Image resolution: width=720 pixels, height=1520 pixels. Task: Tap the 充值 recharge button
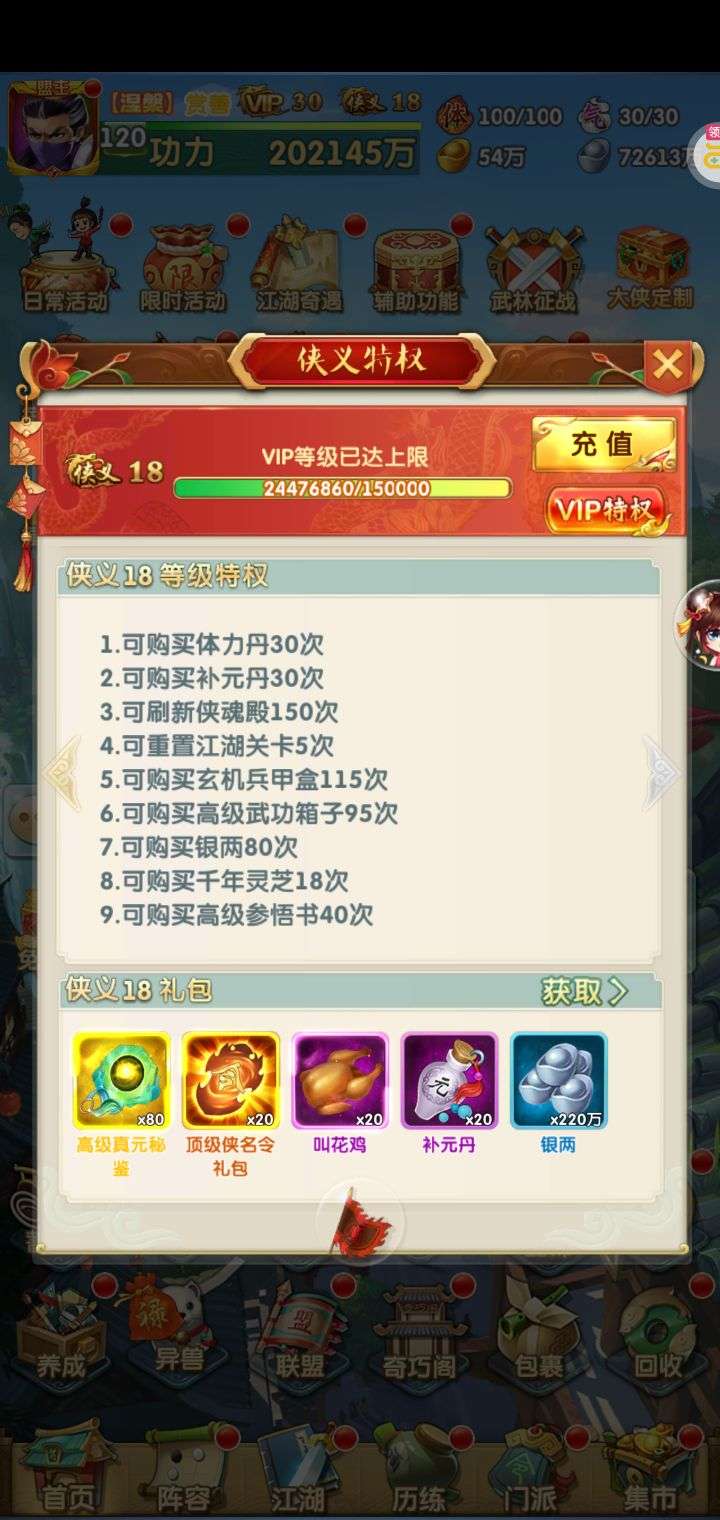tap(603, 444)
